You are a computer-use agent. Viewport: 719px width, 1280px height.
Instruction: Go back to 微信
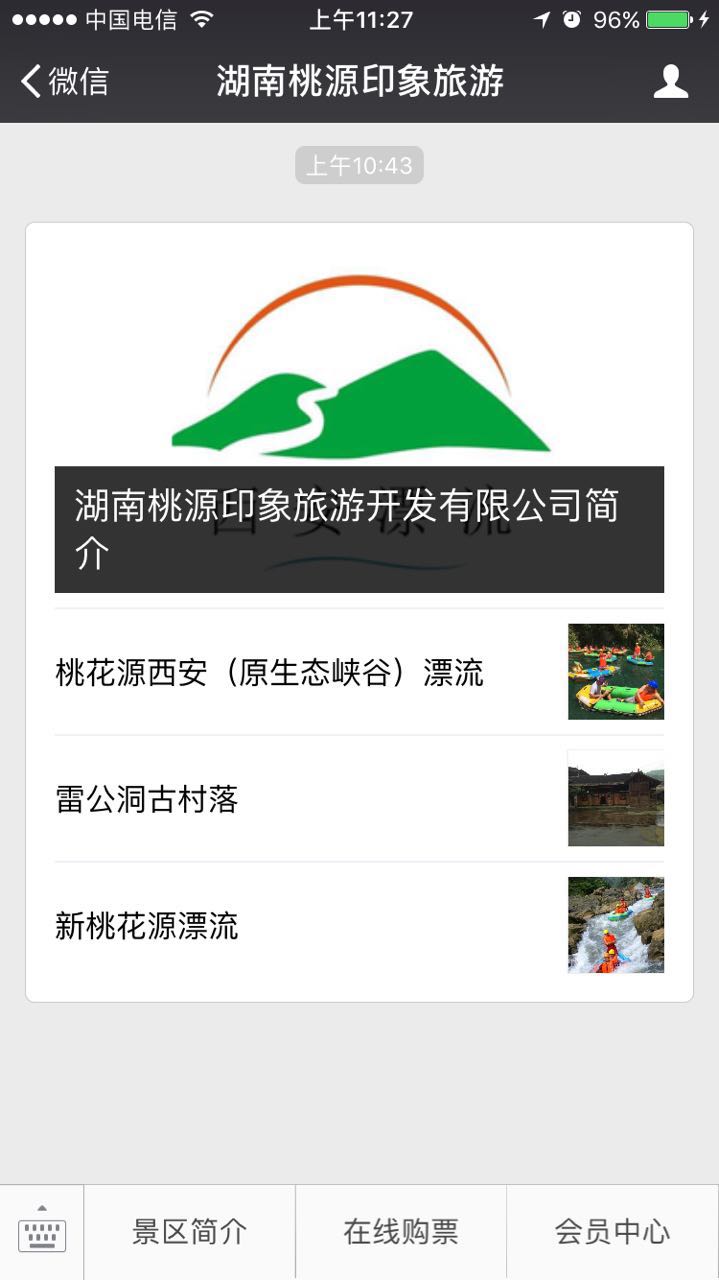tap(65, 81)
